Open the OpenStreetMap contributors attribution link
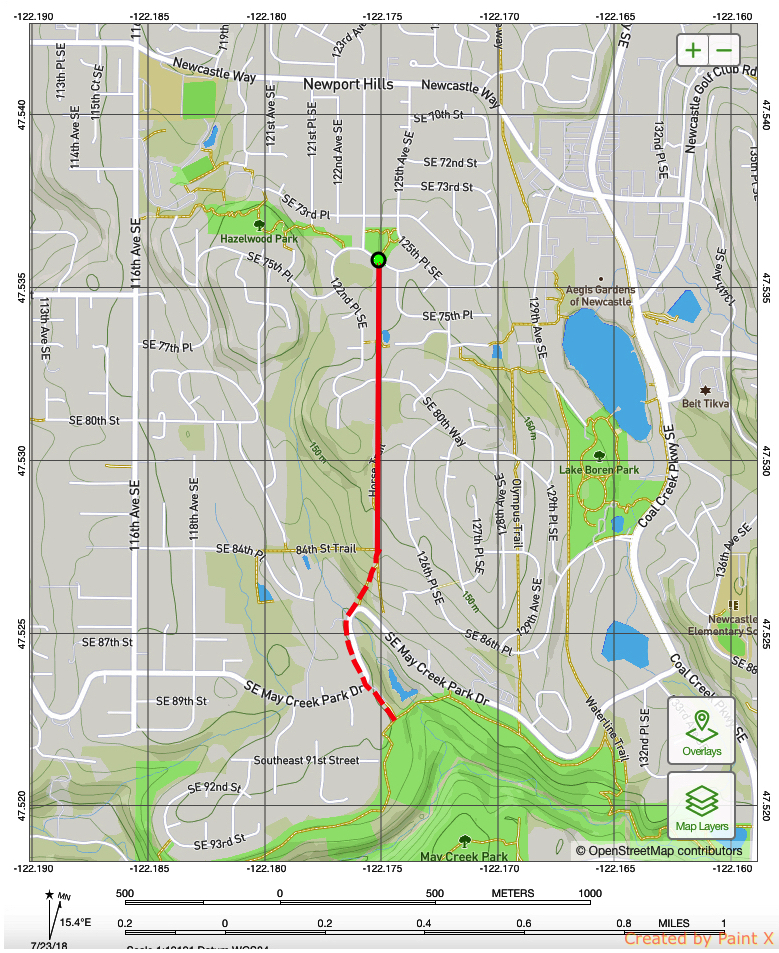Image resolution: width=779 pixels, height=953 pixels. tap(664, 851)
